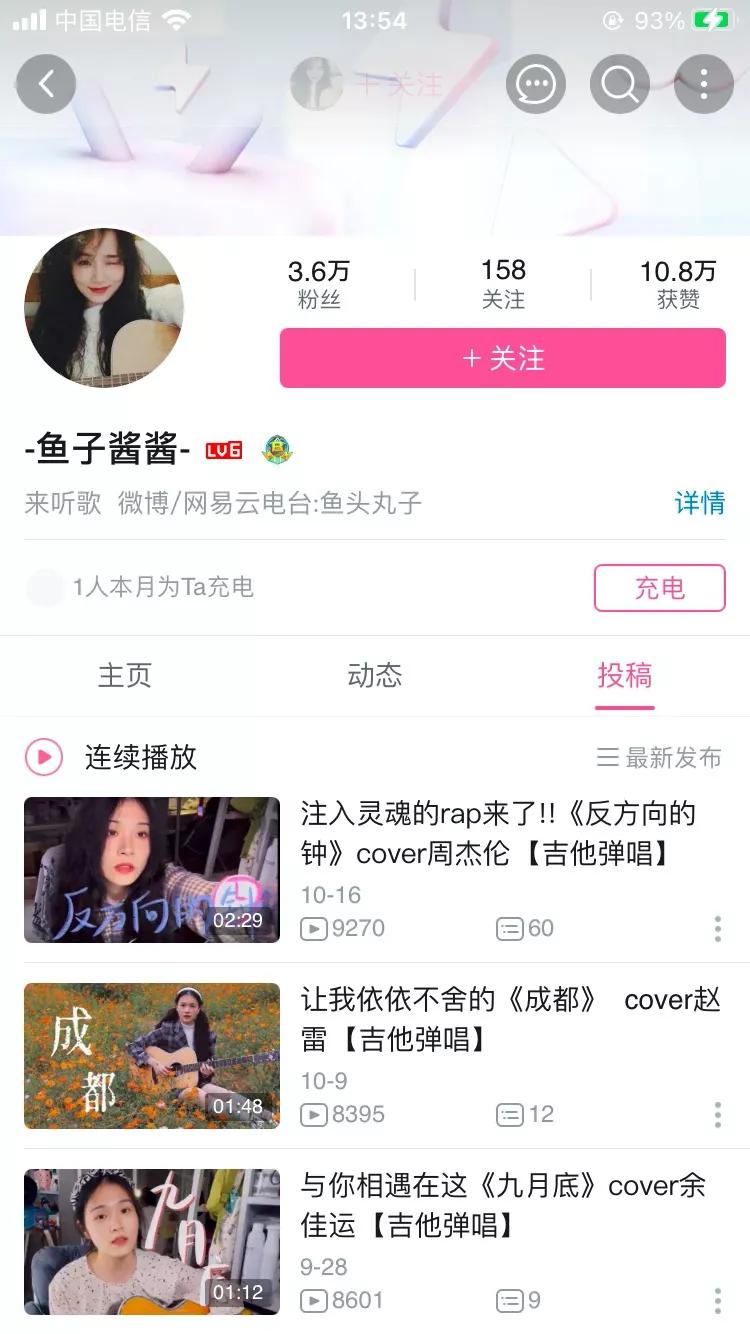The image size is (750, 1334).
Task: Tap the pink +关注 follow button
Action: click(502, 358)
